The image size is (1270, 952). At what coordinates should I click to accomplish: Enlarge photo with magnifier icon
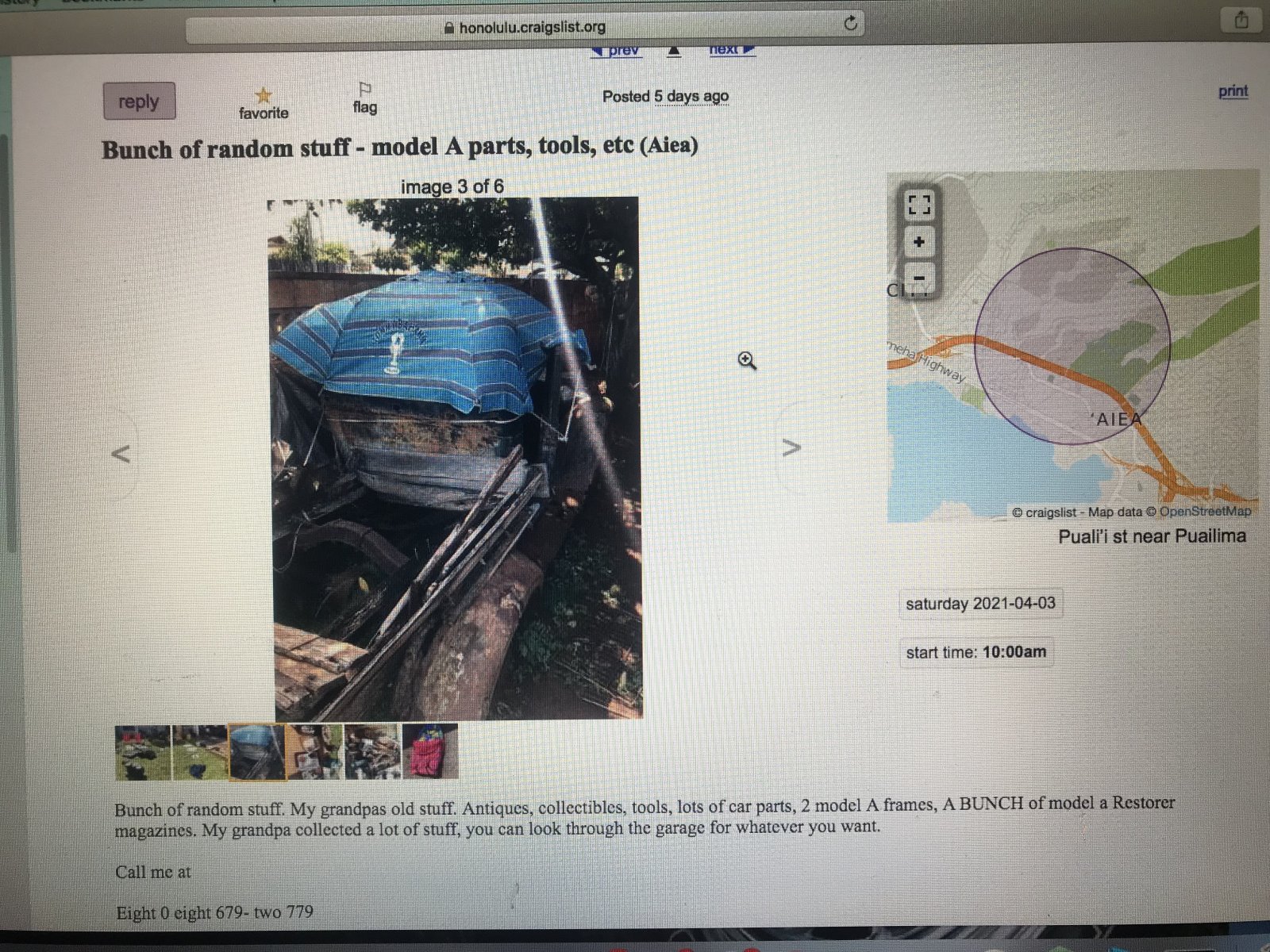tap(747, 362)
